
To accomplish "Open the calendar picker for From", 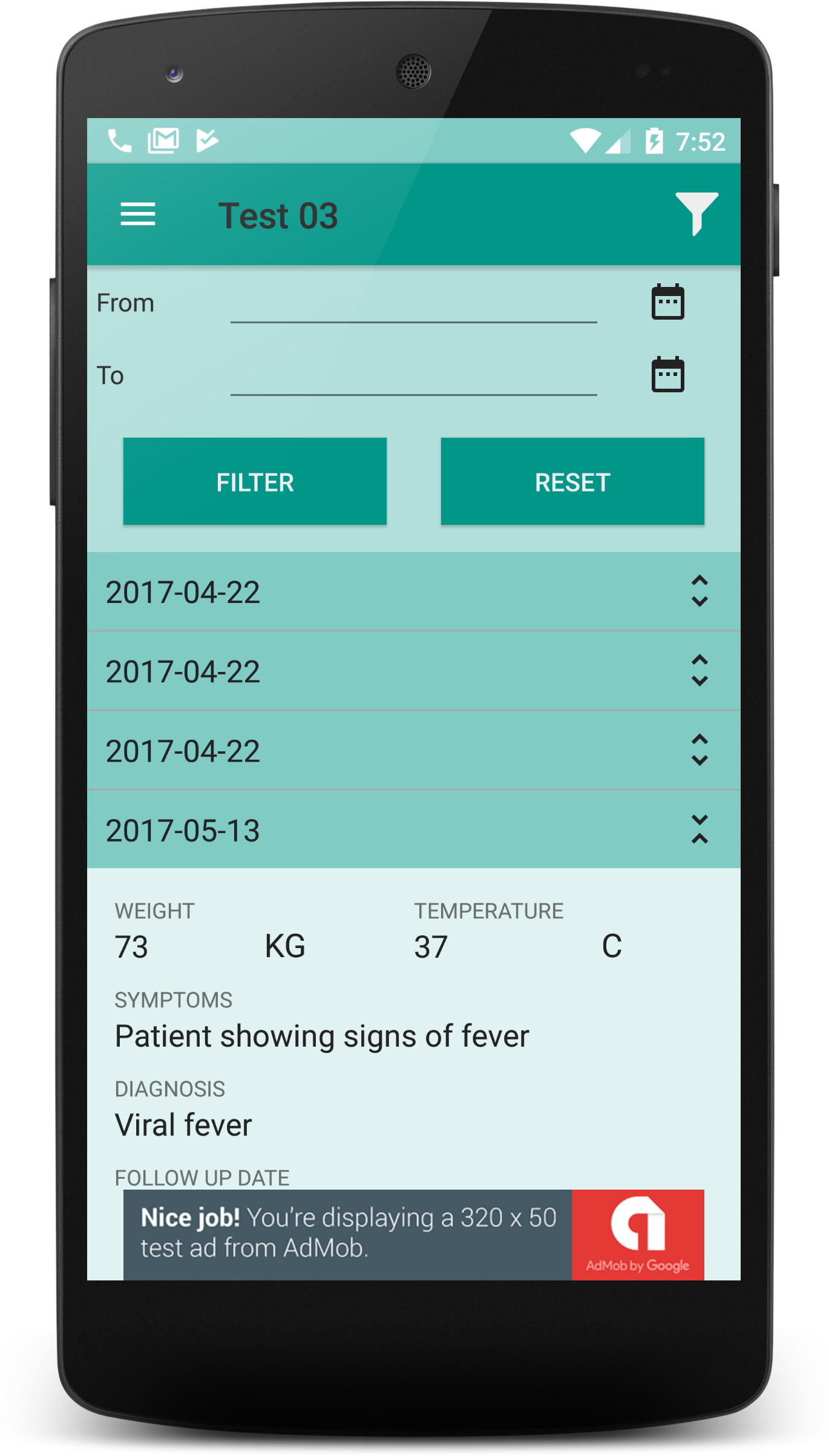I will point(667,301).
